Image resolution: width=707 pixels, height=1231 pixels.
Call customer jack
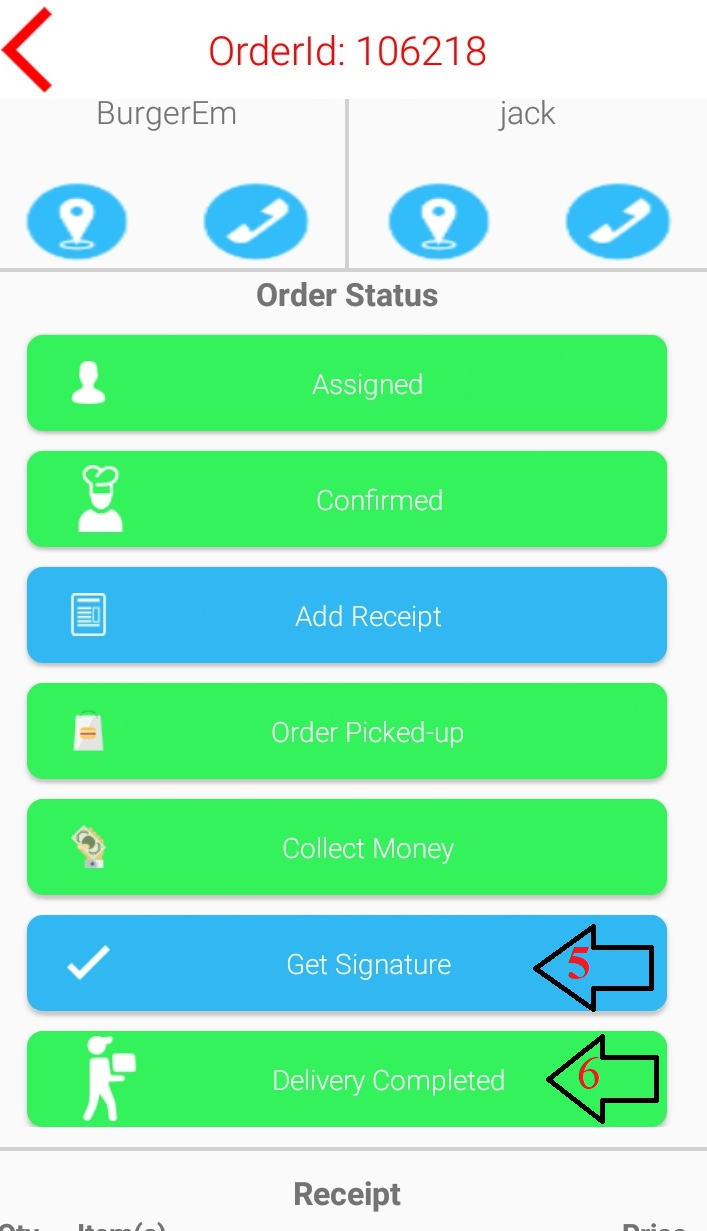[617, 221]
